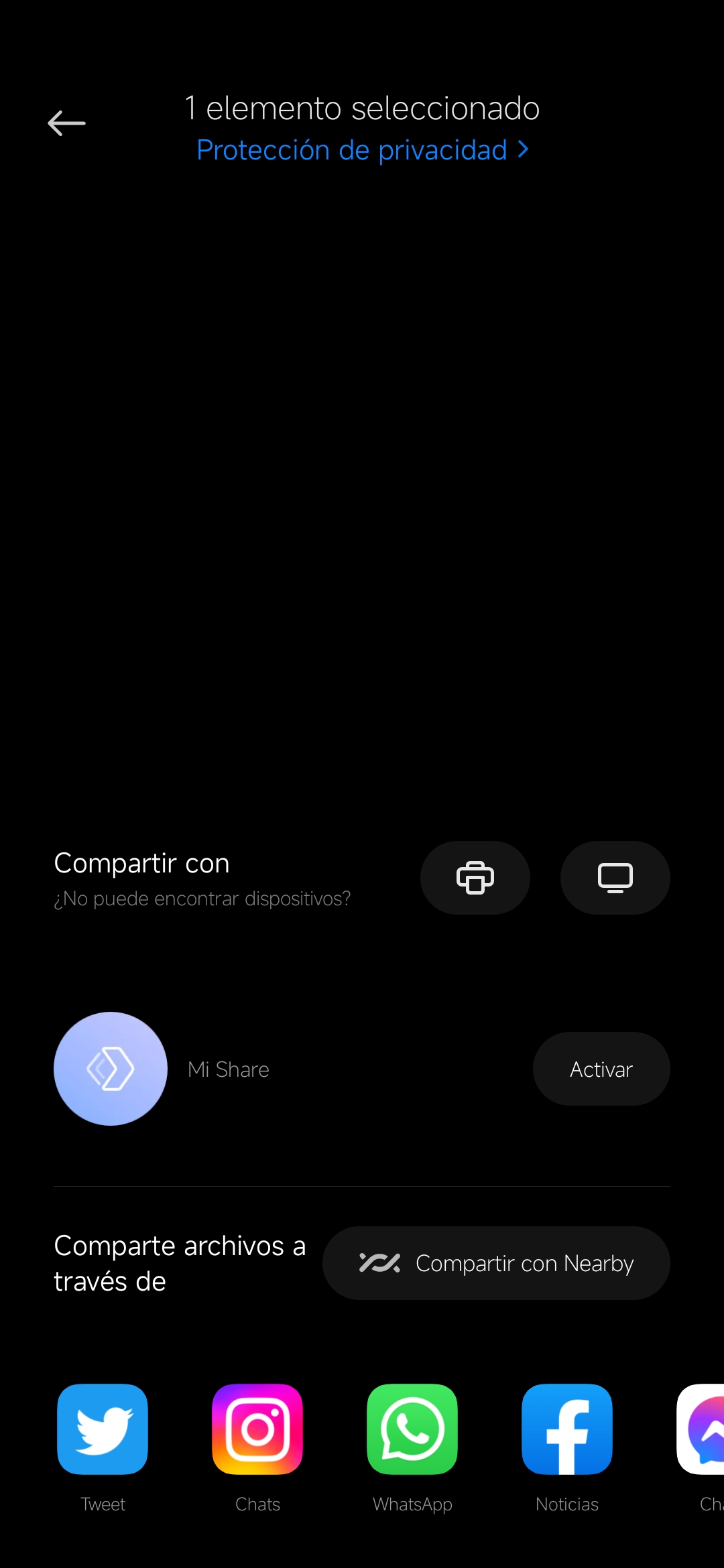Select Compartir con Nearby
The width and height of the screenshot is (724, 1568).
(x=496, y=1263)
